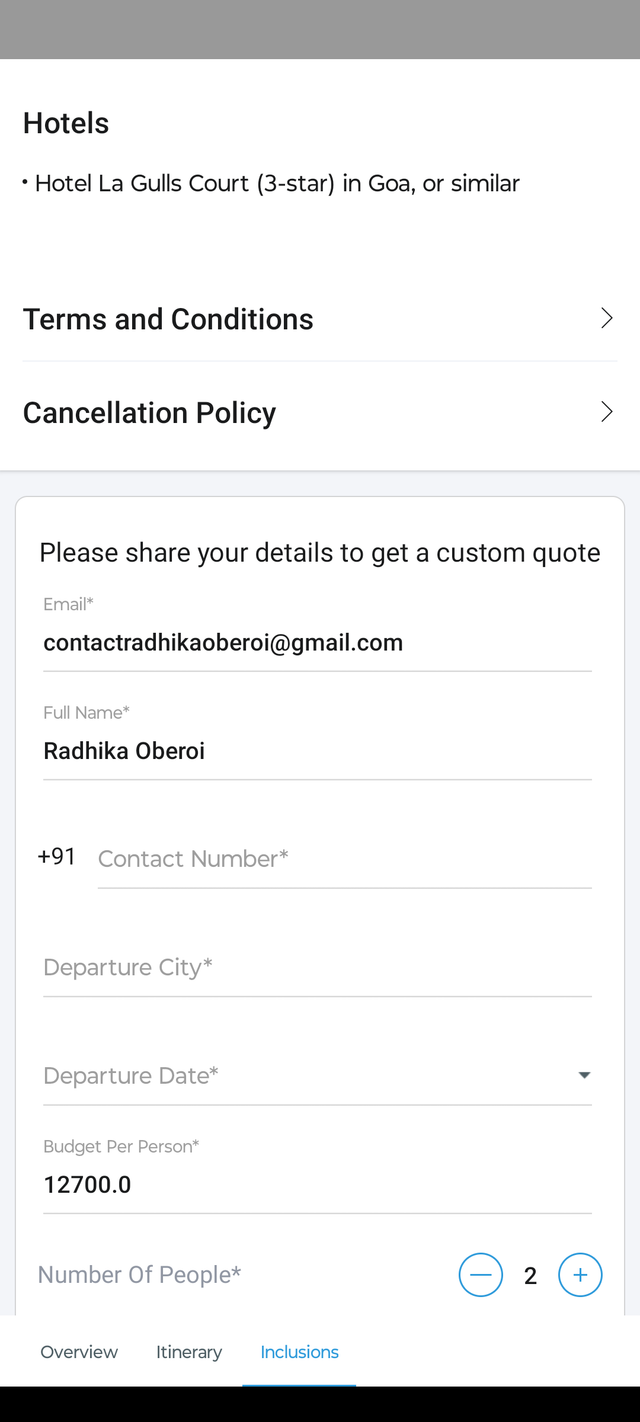640x1422 pixels.
Task: Select the Inclusions tab
Action: 299,1352
